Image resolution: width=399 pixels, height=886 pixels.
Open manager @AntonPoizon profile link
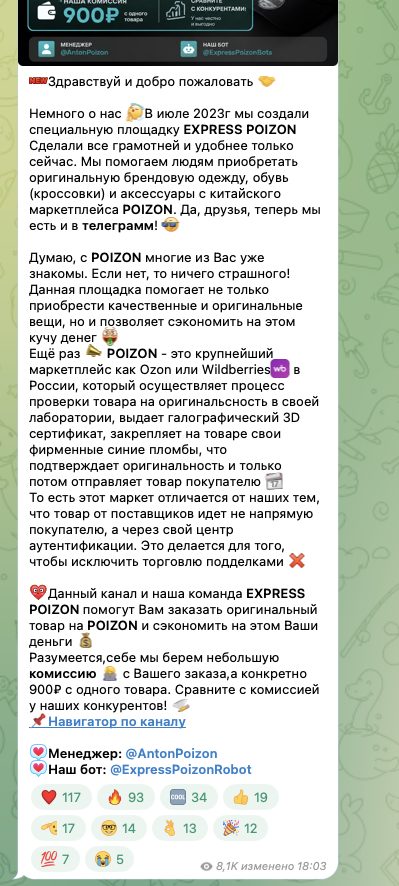[x=171, y=754]
